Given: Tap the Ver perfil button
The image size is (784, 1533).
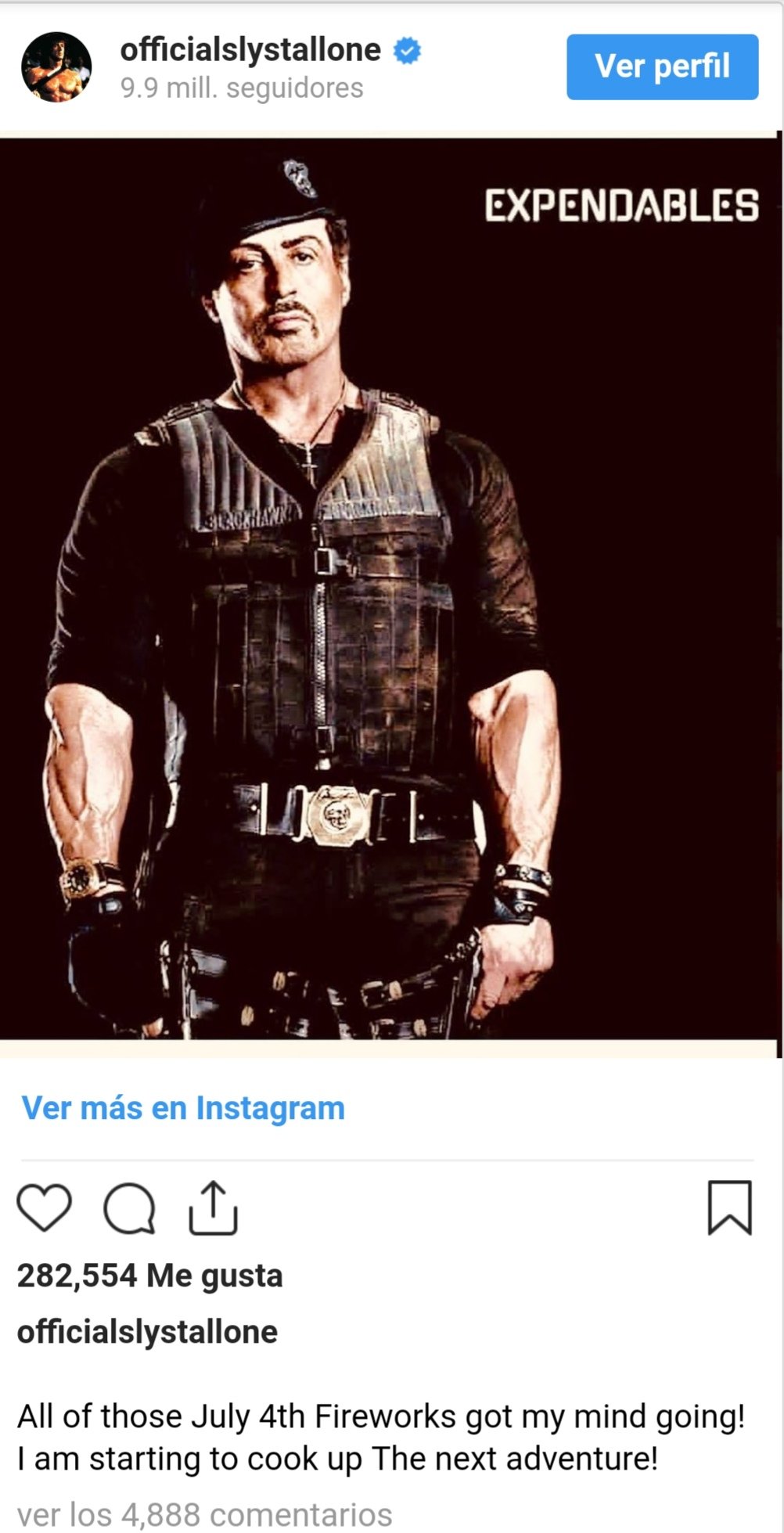Looking at the screenshot, I should (662, 67).
